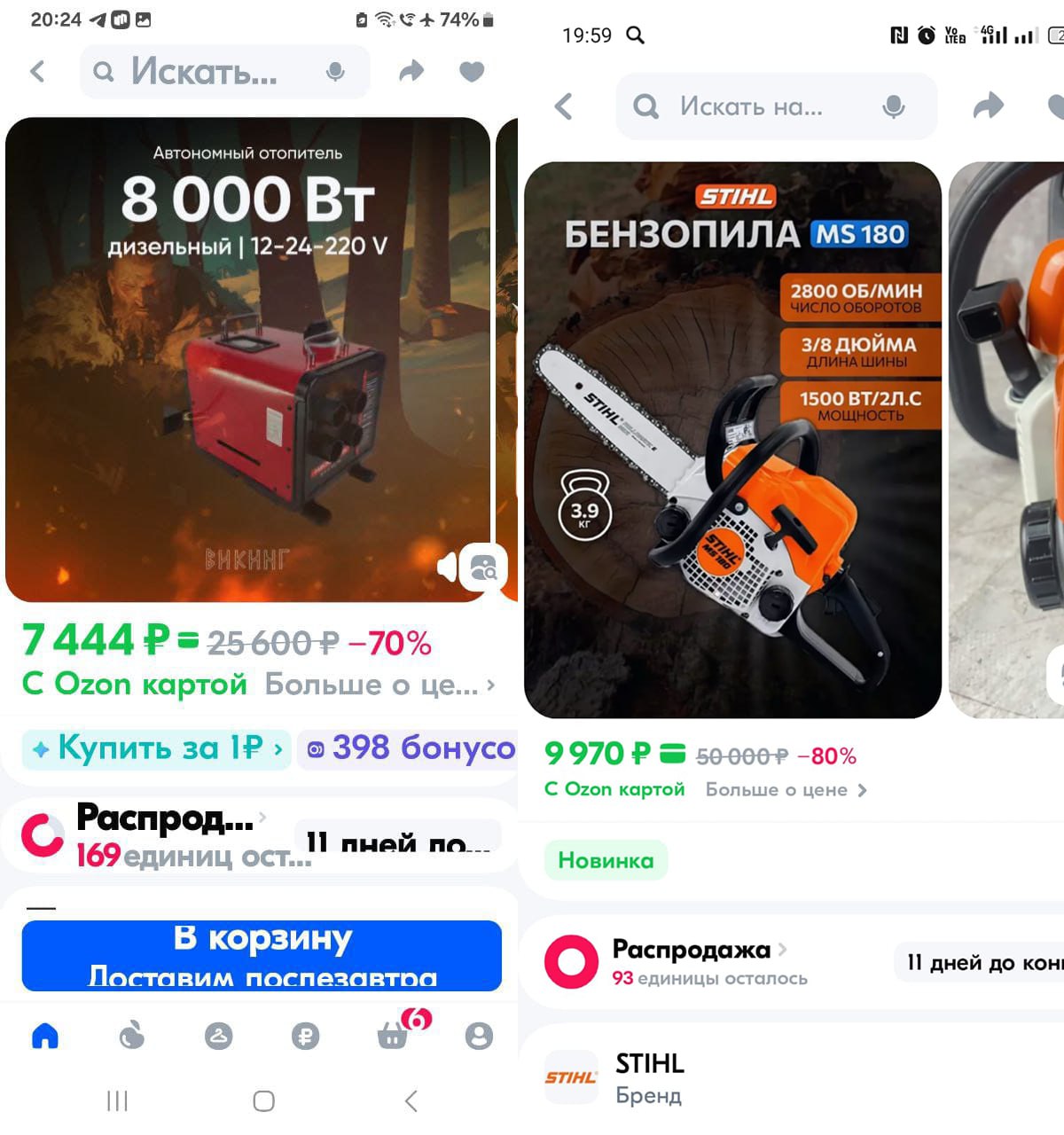The height and width of the screenshot is (1135, 1064).
Task: Tap the system back button
Action: pyautogui.click(x=411, y=1101)
